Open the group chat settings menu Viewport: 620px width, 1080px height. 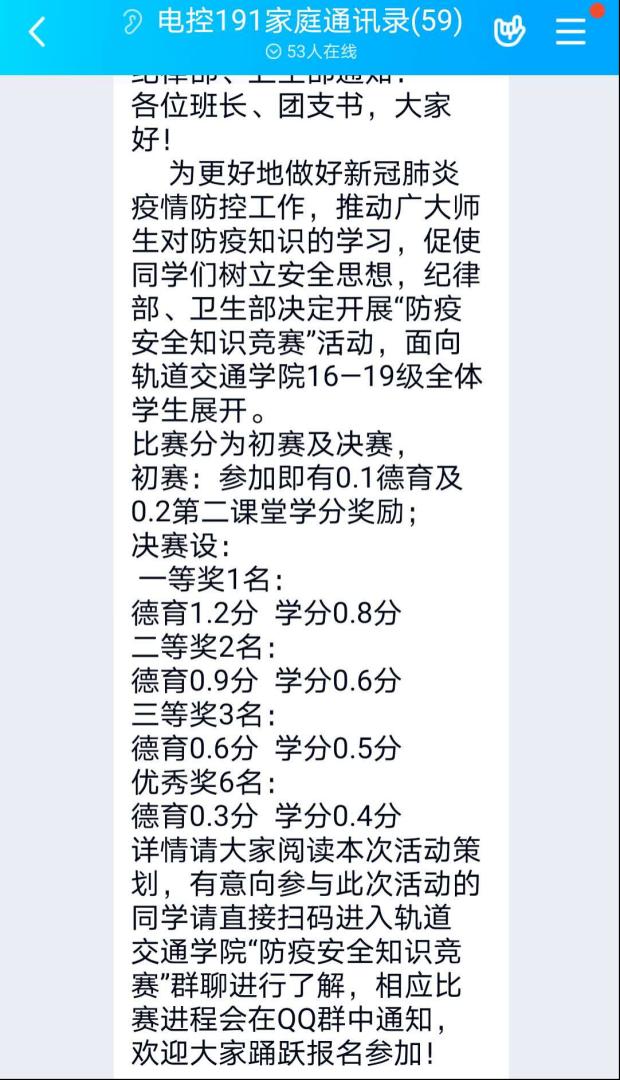(571, 32)
